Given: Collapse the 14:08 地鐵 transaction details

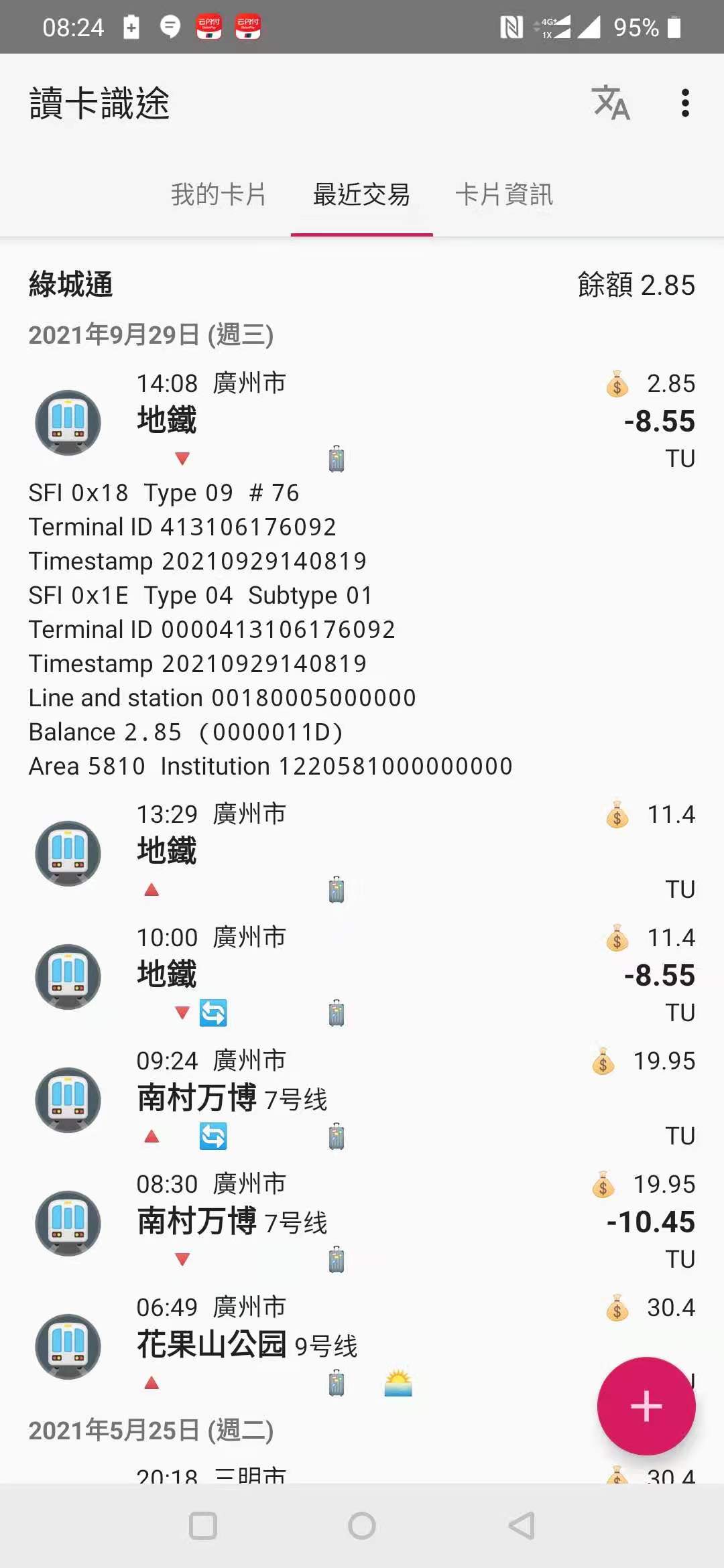Looking at the screenshot, I should coord(362,420).
